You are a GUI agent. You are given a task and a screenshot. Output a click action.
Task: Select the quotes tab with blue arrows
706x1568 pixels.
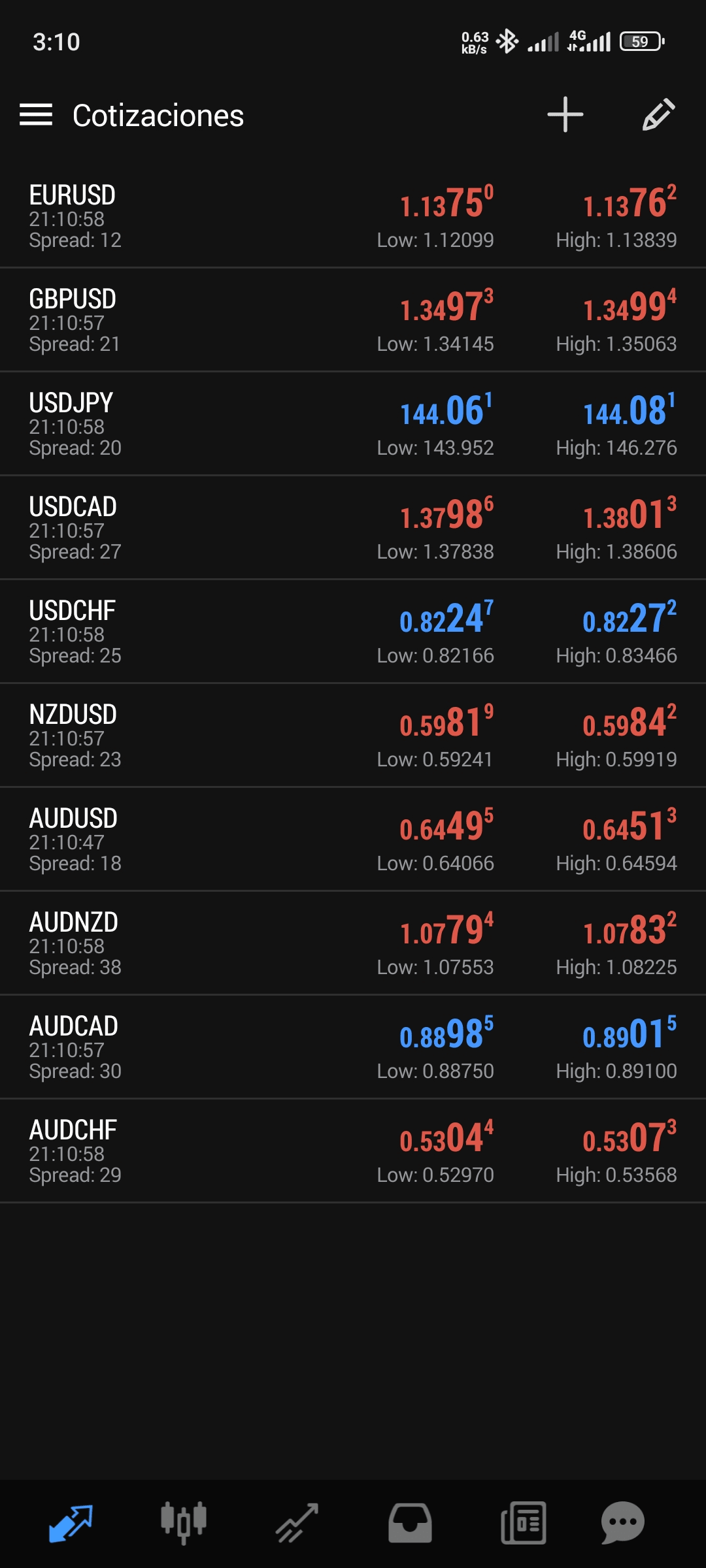(x=71, y=1523)
